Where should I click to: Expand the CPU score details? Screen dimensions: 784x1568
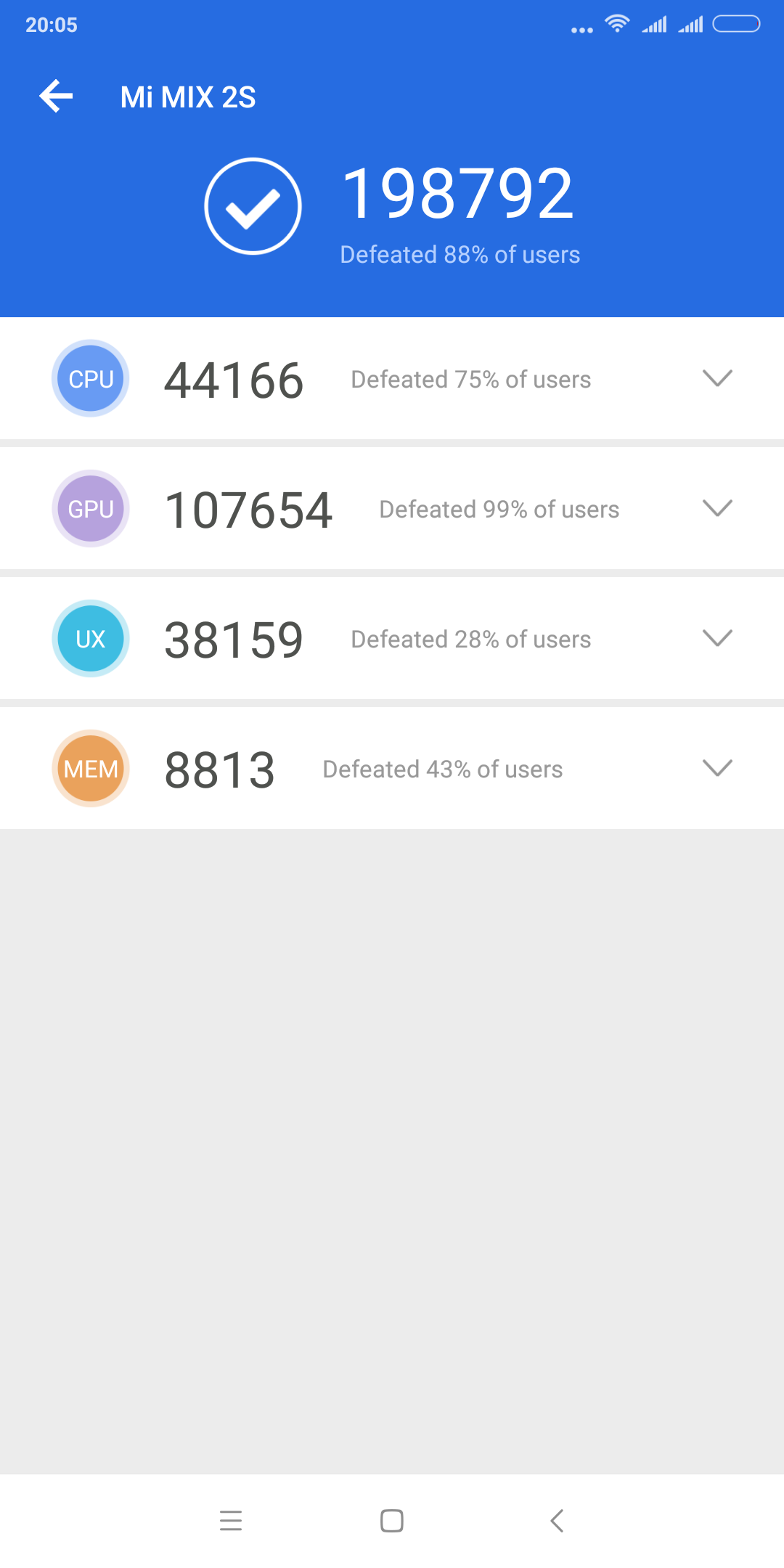tap(717, 378)
